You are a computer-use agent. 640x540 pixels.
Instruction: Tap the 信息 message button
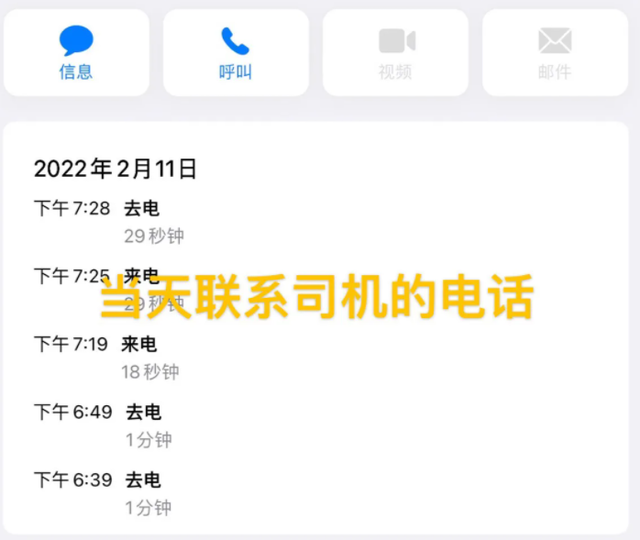coord(76,53)
